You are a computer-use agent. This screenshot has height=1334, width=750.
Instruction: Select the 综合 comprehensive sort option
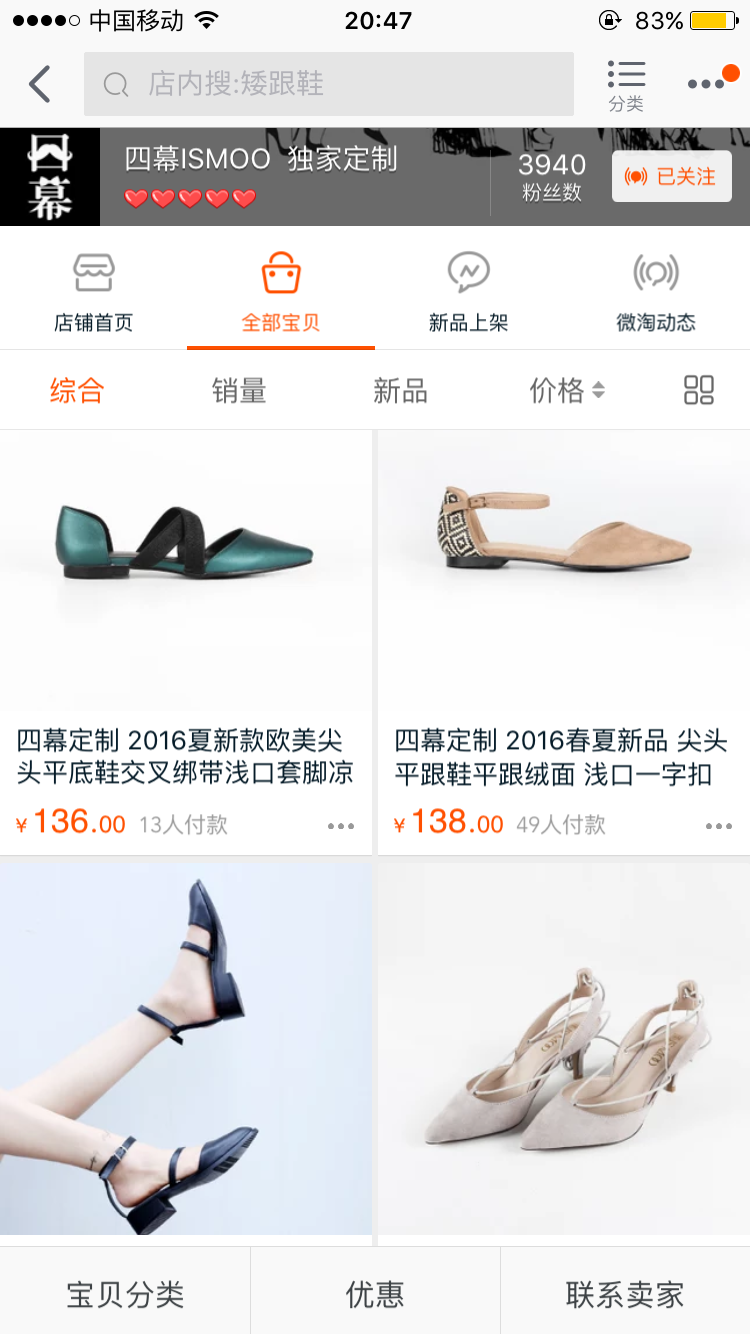[x=78, y=390]
